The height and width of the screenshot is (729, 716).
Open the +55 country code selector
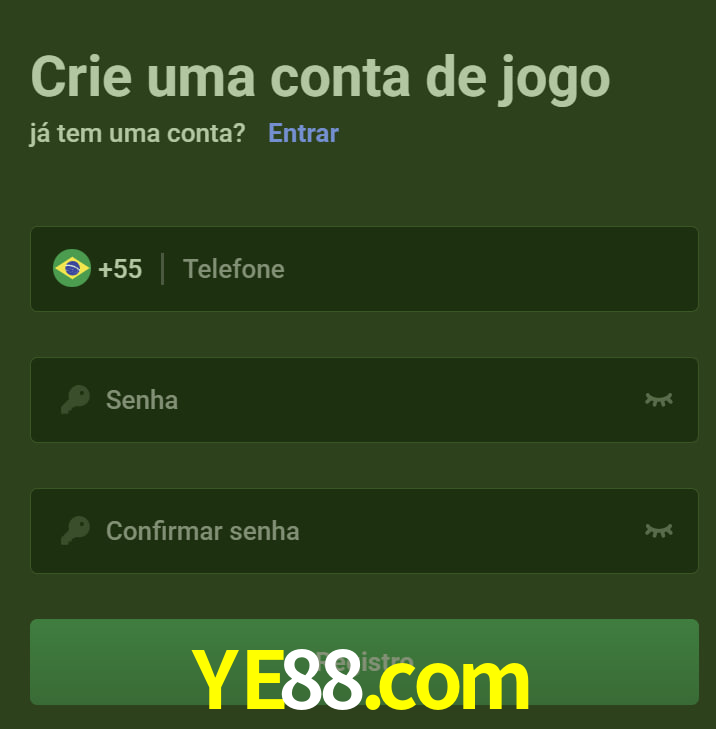coord(98,269)
